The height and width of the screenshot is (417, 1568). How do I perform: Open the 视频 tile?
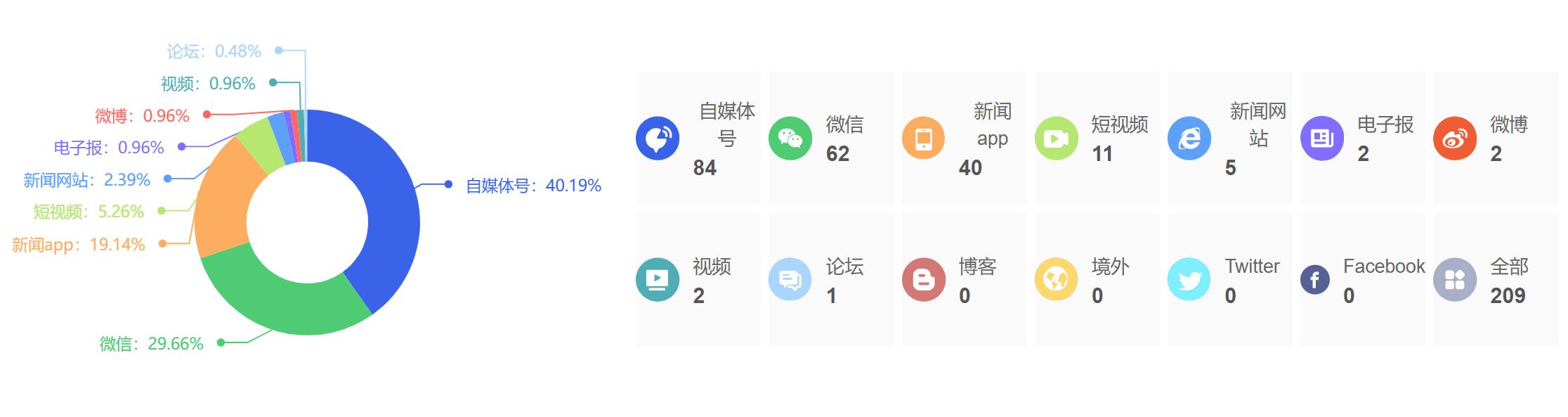pos(698,280)
